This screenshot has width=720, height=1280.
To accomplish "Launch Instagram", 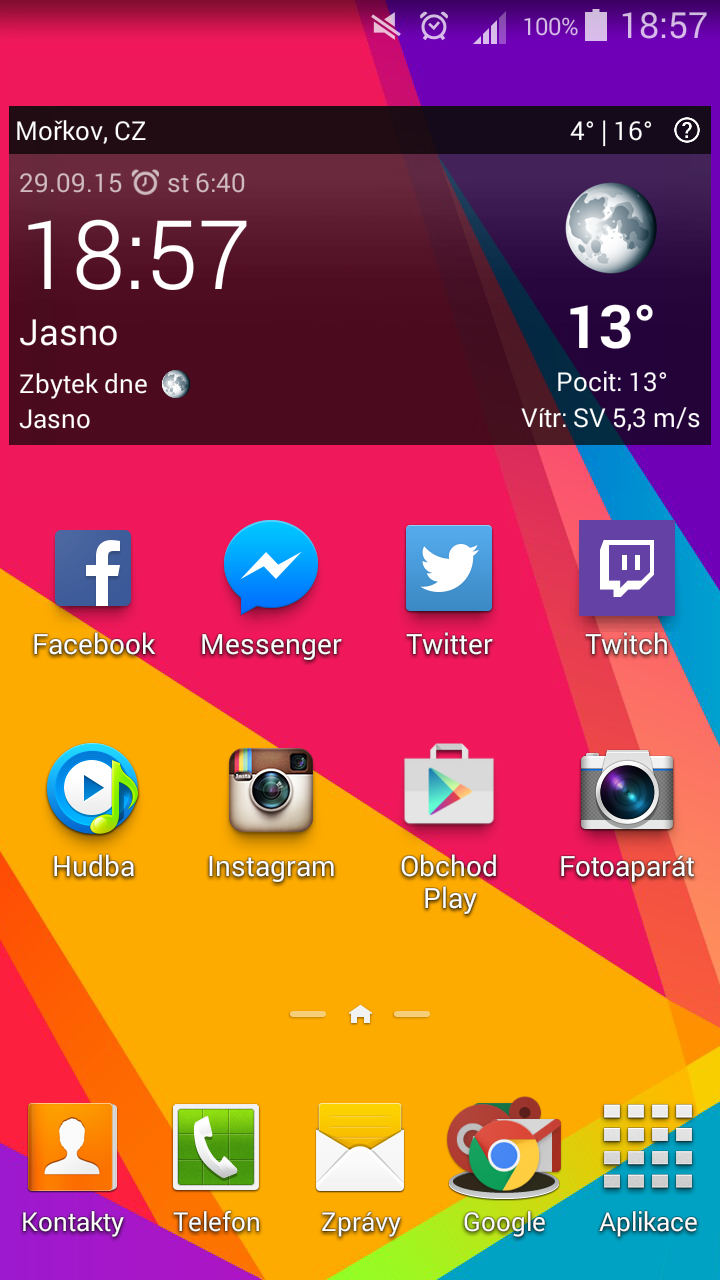I will pyautogui.click(x=271, y=790).
